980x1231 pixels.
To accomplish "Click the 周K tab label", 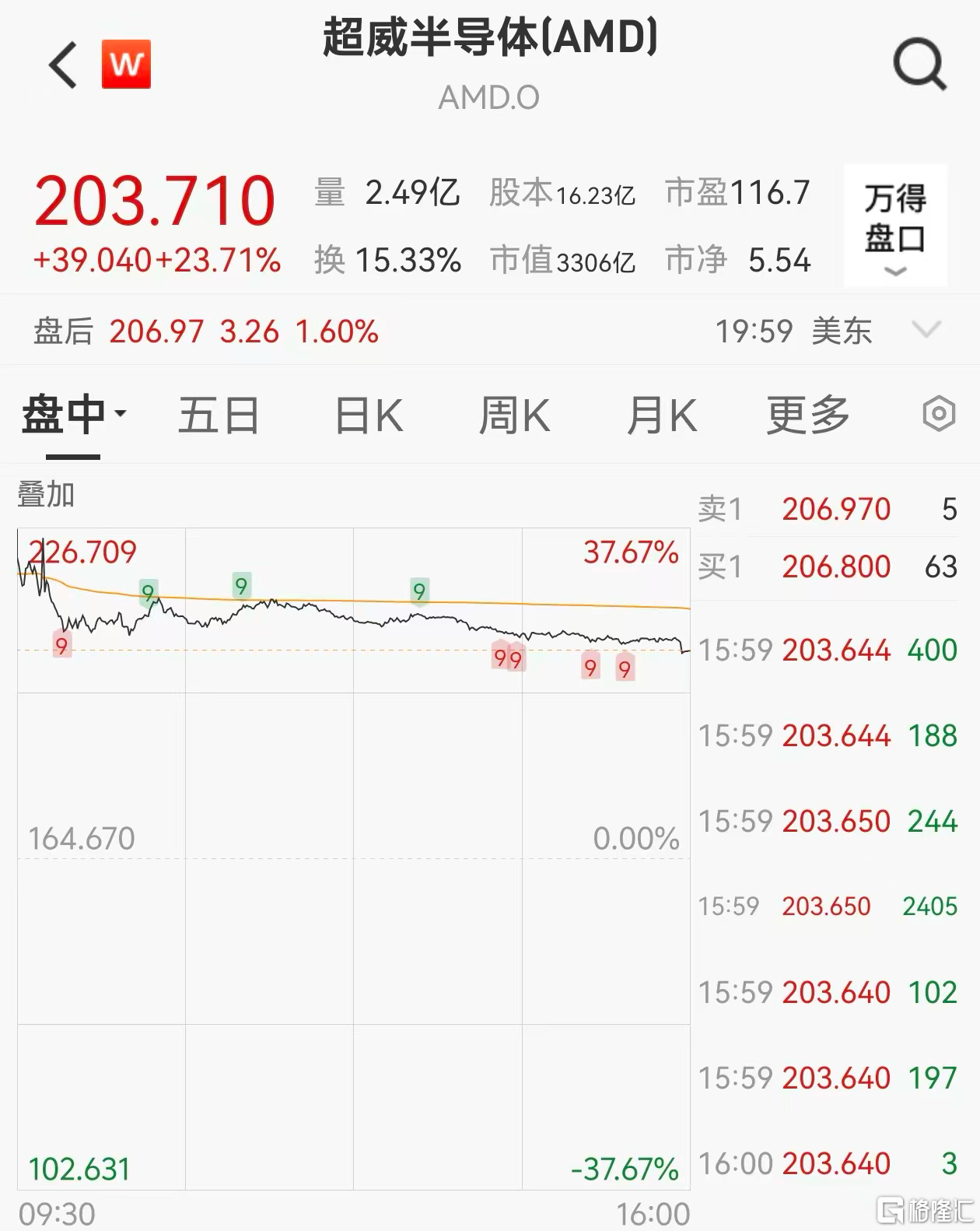I will [x=515, y=415].
